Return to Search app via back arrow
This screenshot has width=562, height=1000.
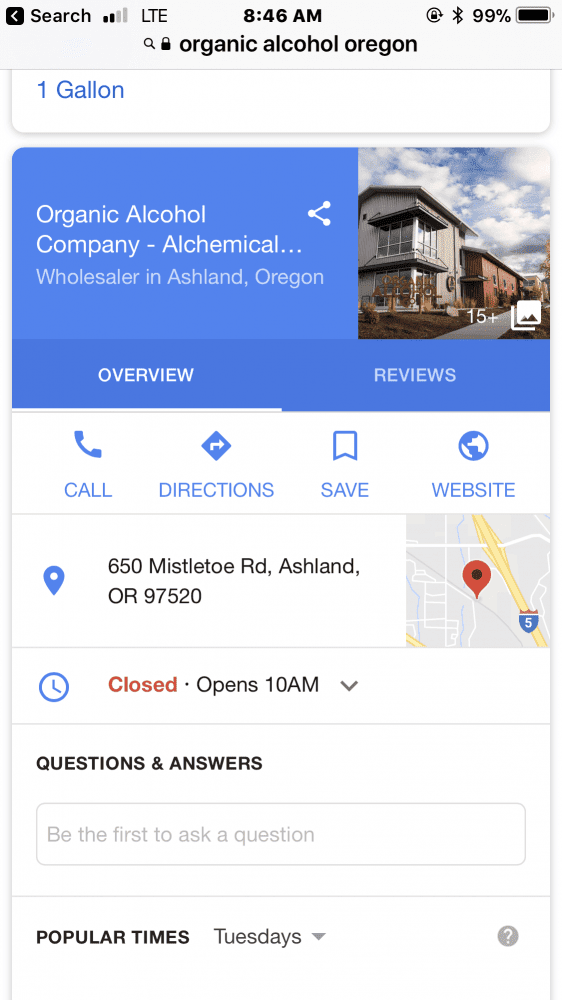click(14, 15)
